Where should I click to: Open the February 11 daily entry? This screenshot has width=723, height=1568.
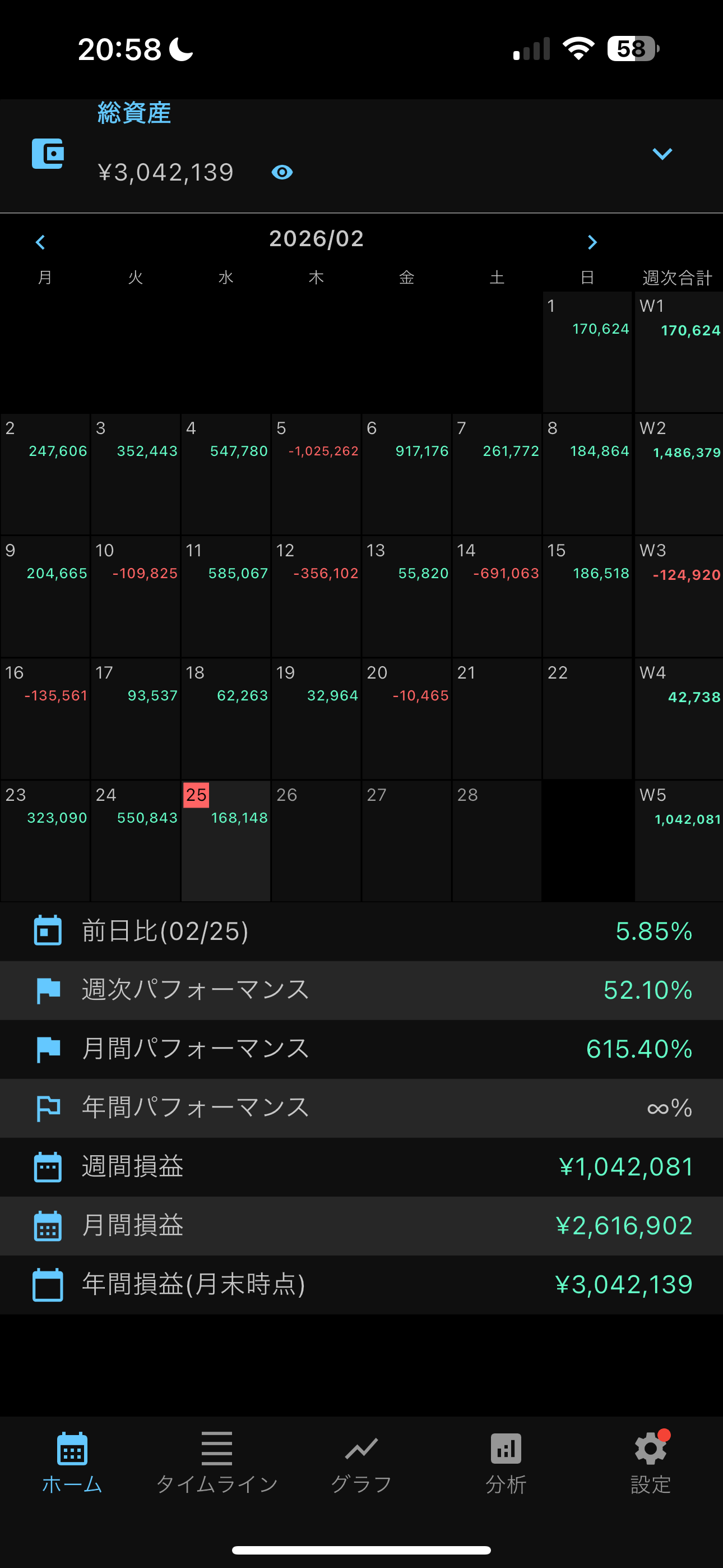point(226,596)
